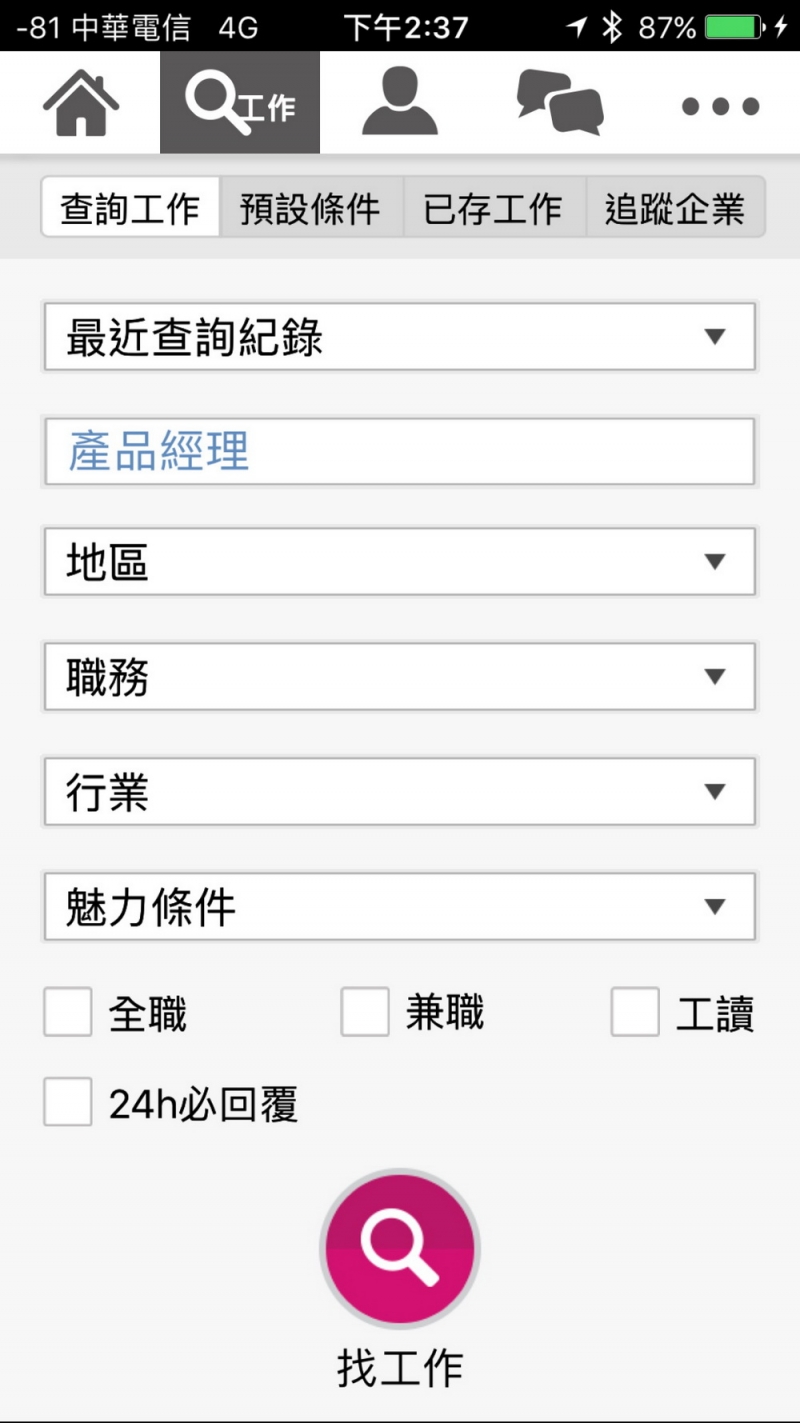
Task: Switch to 預設條件 tab
Action: pos(310,208)
